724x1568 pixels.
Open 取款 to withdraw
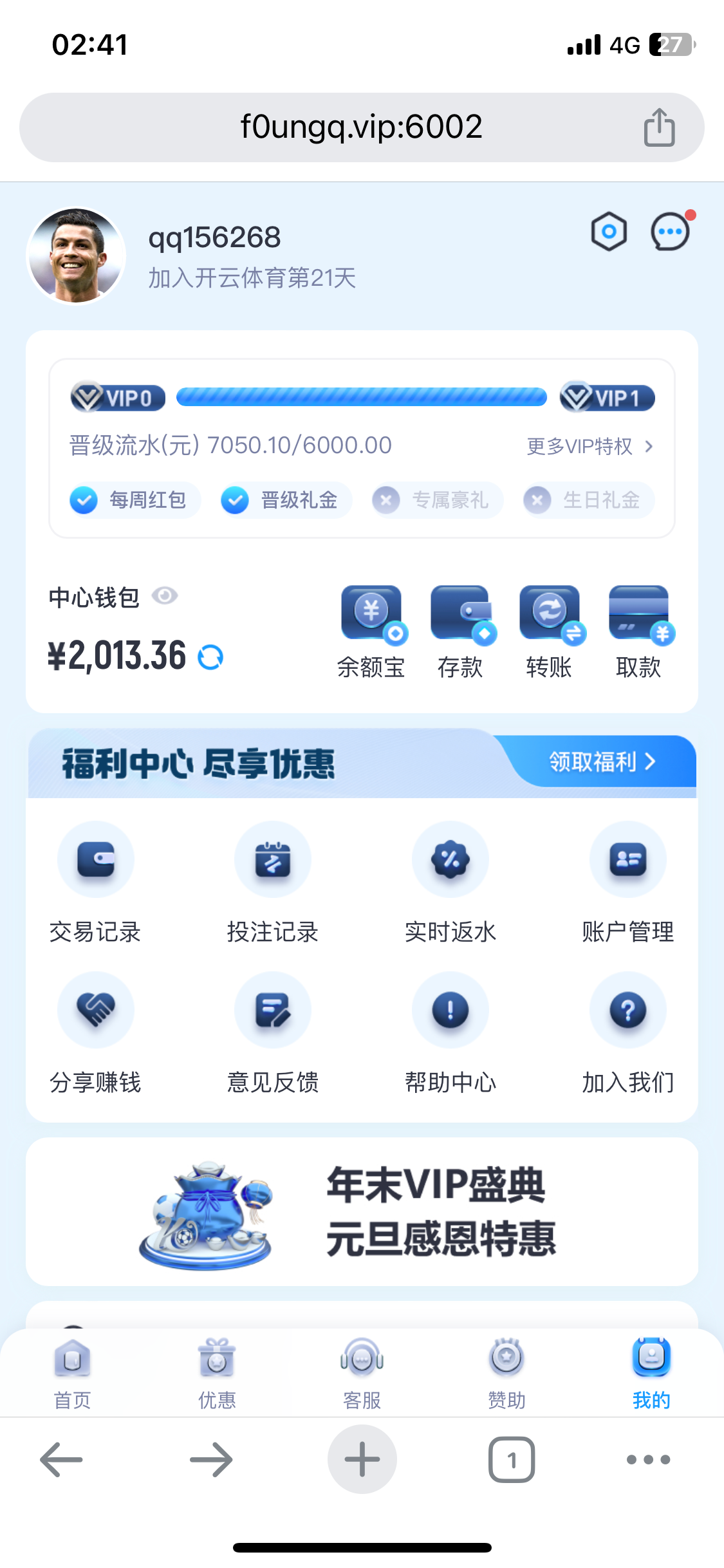pos(638,631)
